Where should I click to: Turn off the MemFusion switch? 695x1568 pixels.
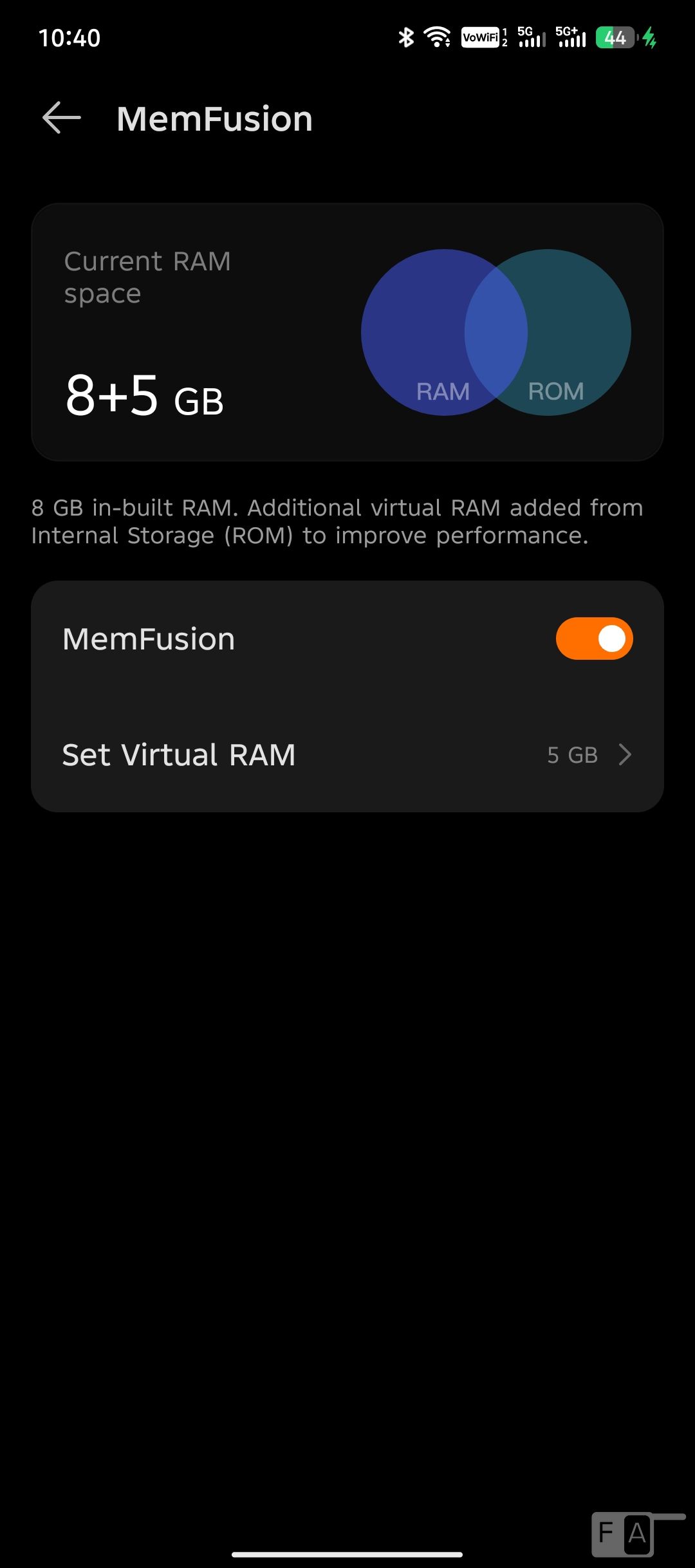click(x=594, y=639)
